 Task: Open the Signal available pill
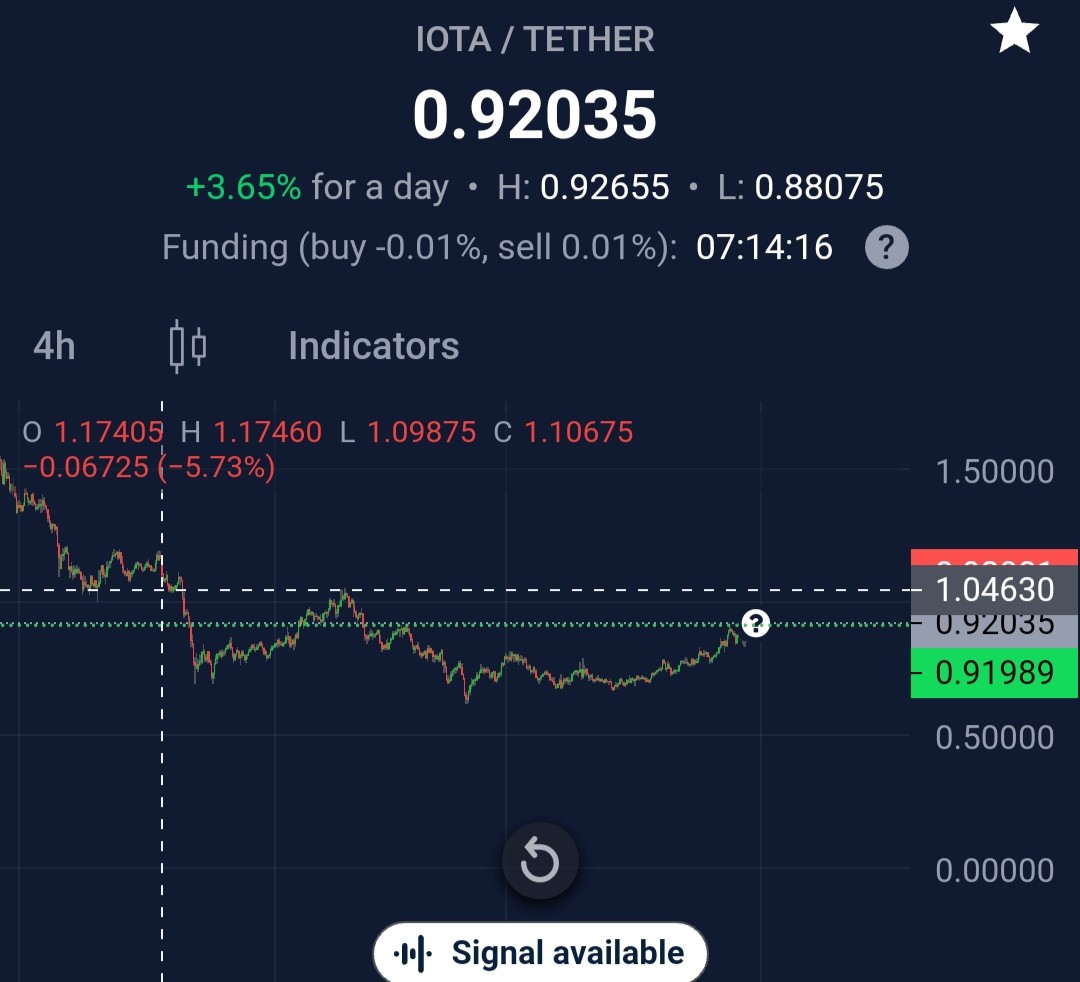point(541,953)
